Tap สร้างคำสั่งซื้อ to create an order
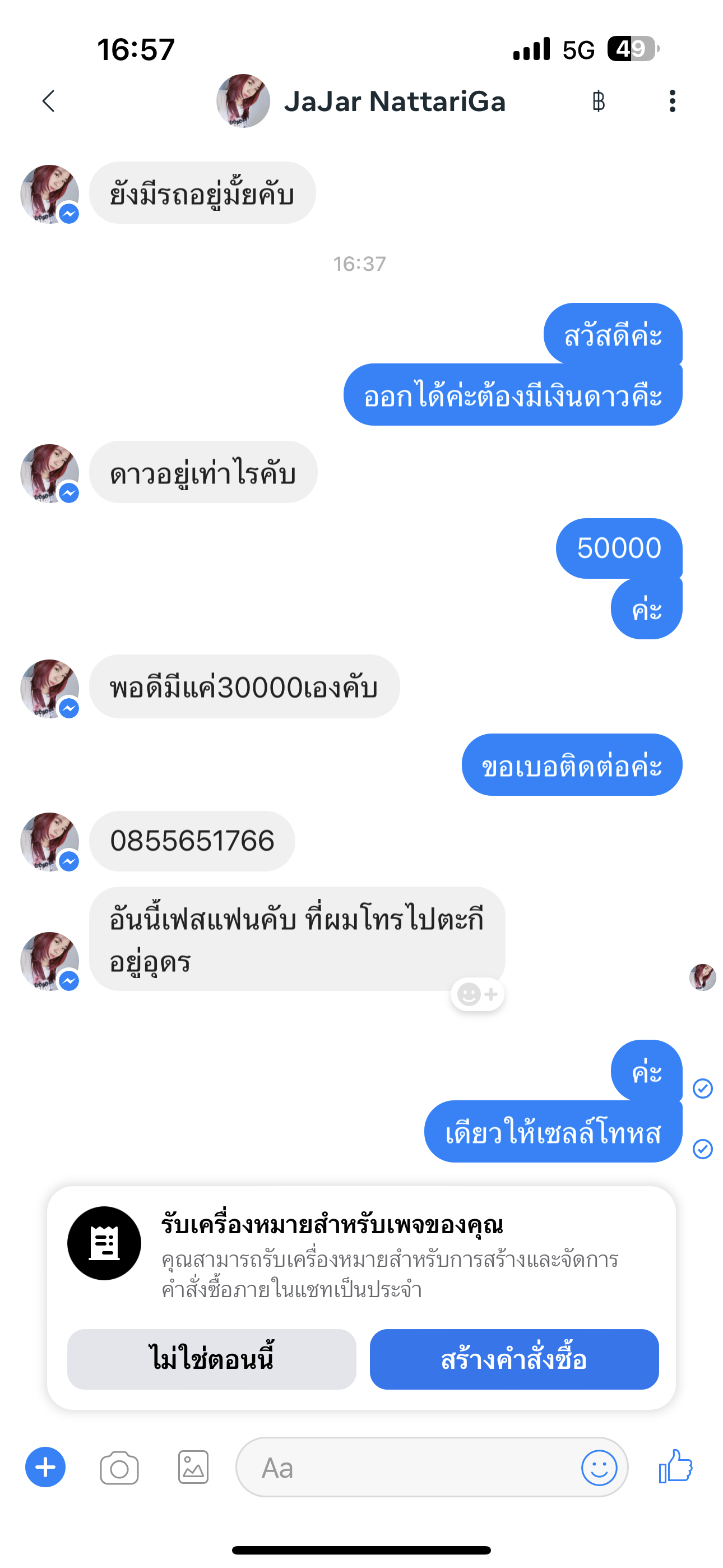Screen dimensions: 723x1568 pos(513,1359)
